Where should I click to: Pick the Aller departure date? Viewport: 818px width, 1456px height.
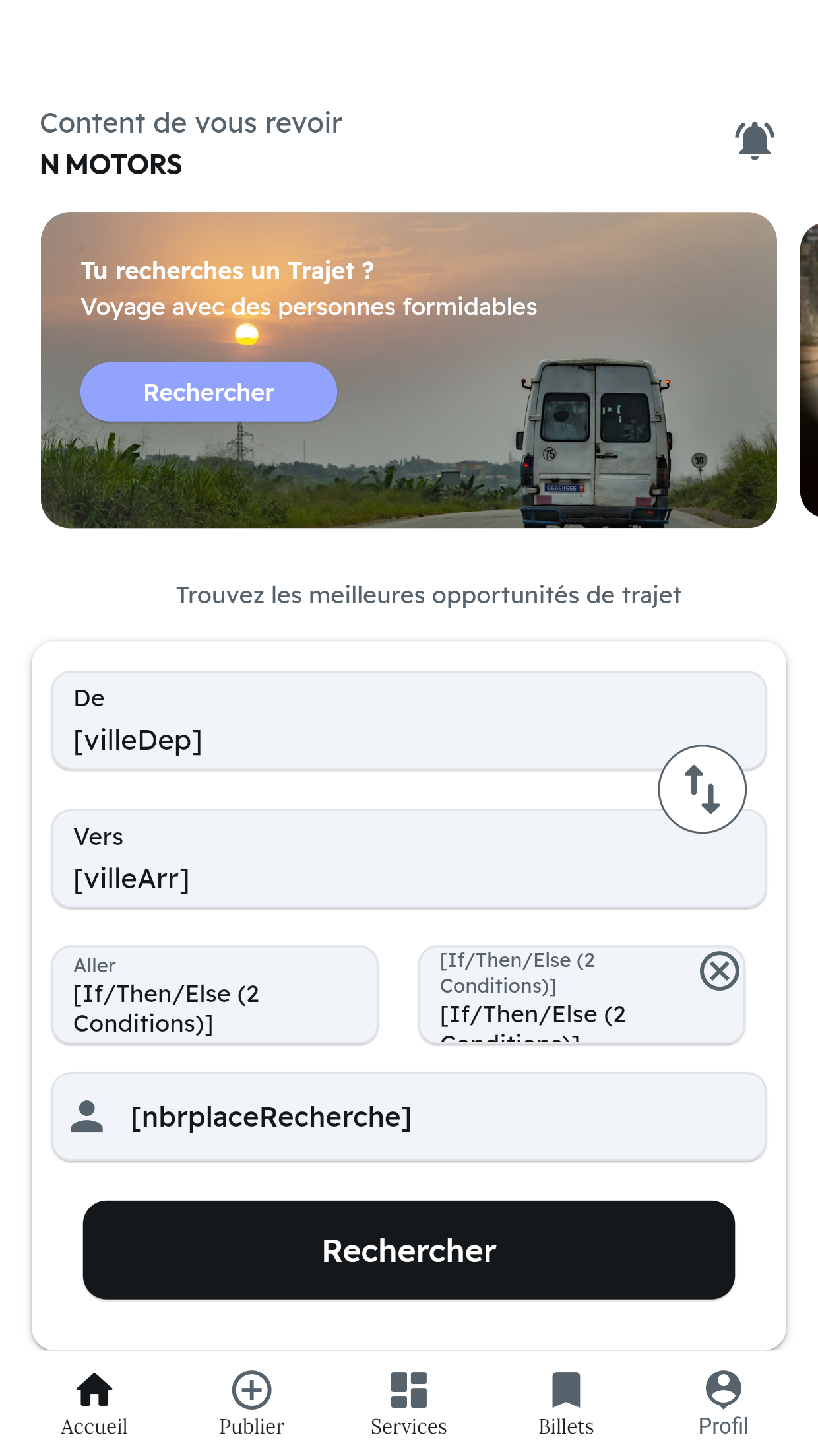pos(214,995)
